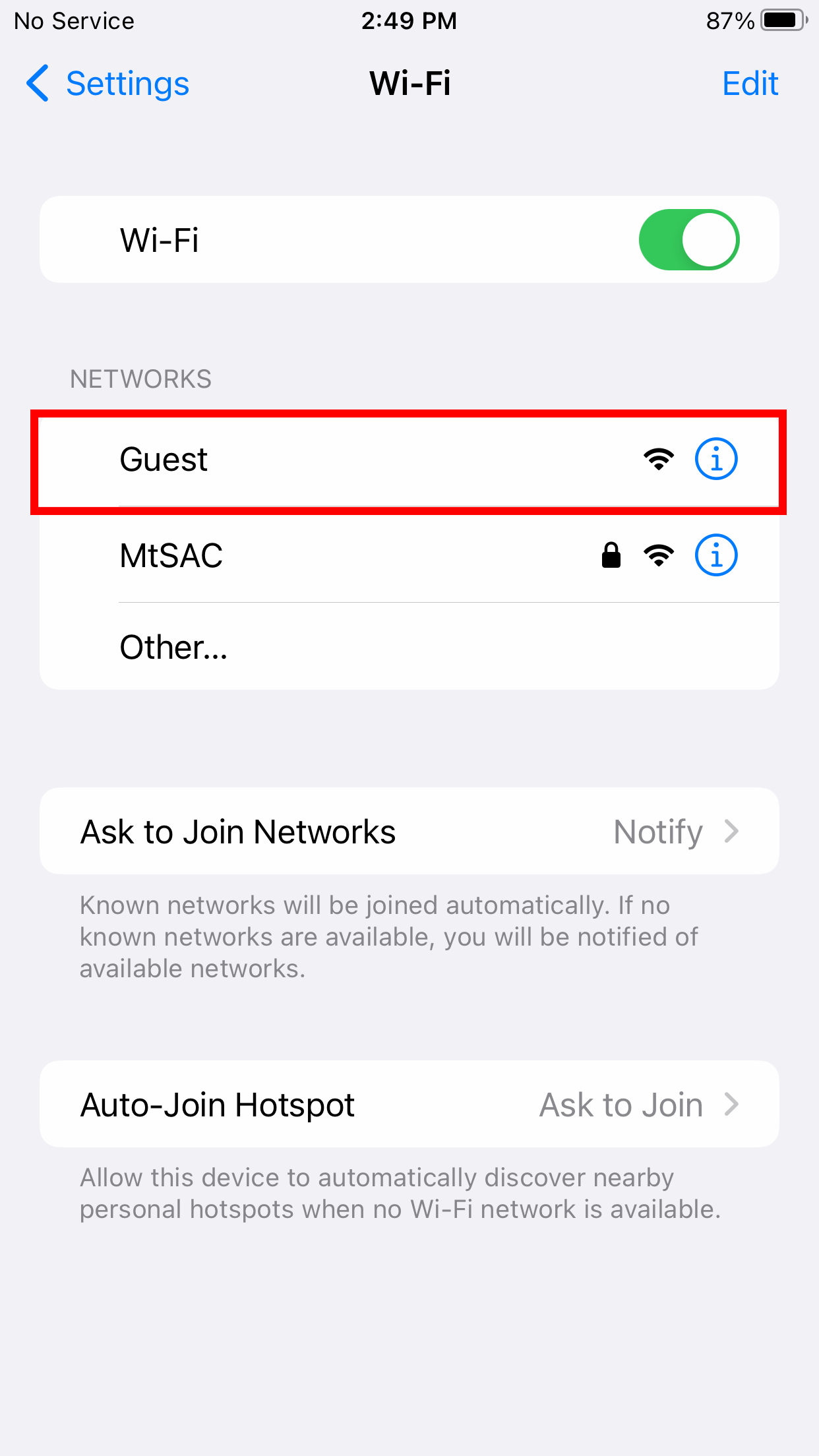The image size is (819, 1456).
Task: Tap the current Notify setting value
Action: (657, 831)
